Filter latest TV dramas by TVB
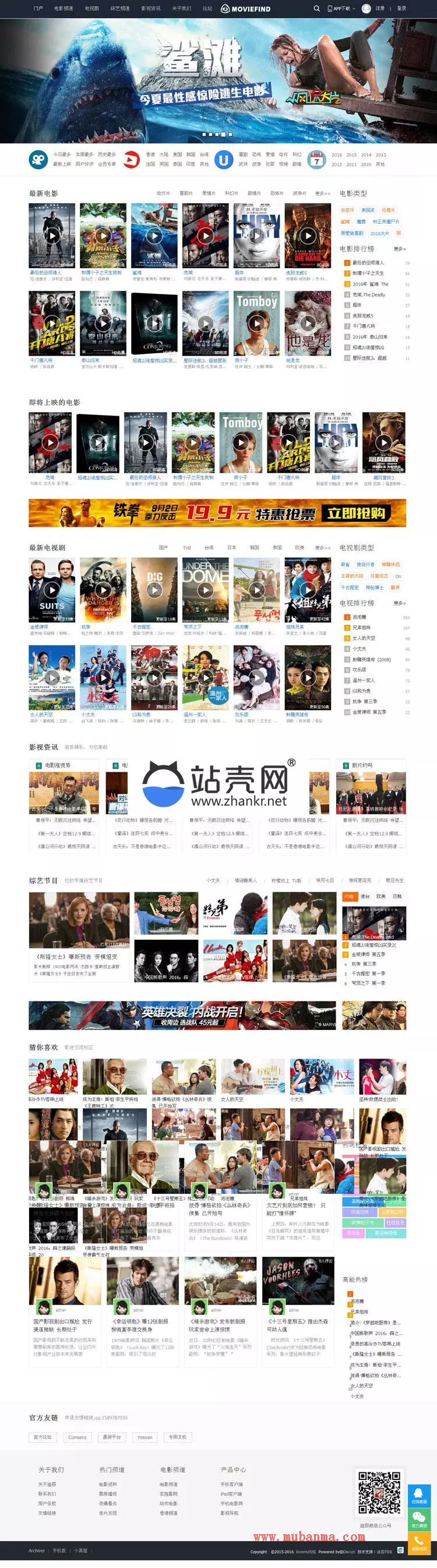 pos(187,547)
